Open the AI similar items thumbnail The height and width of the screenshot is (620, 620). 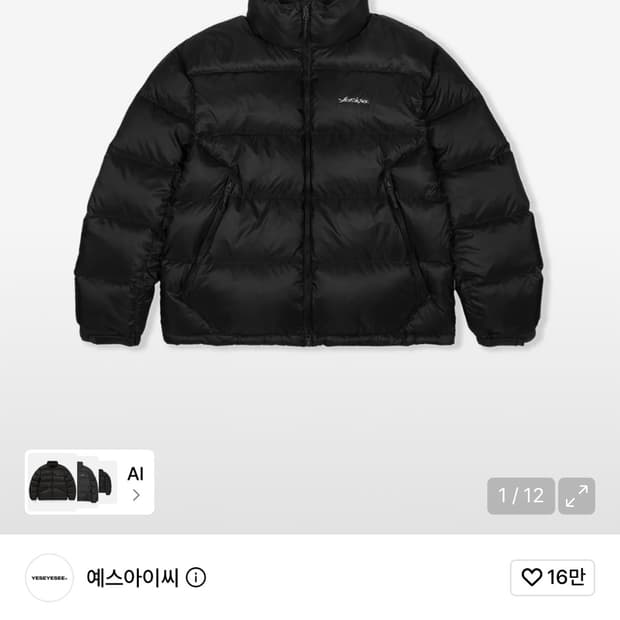click(x=89, y=482)
